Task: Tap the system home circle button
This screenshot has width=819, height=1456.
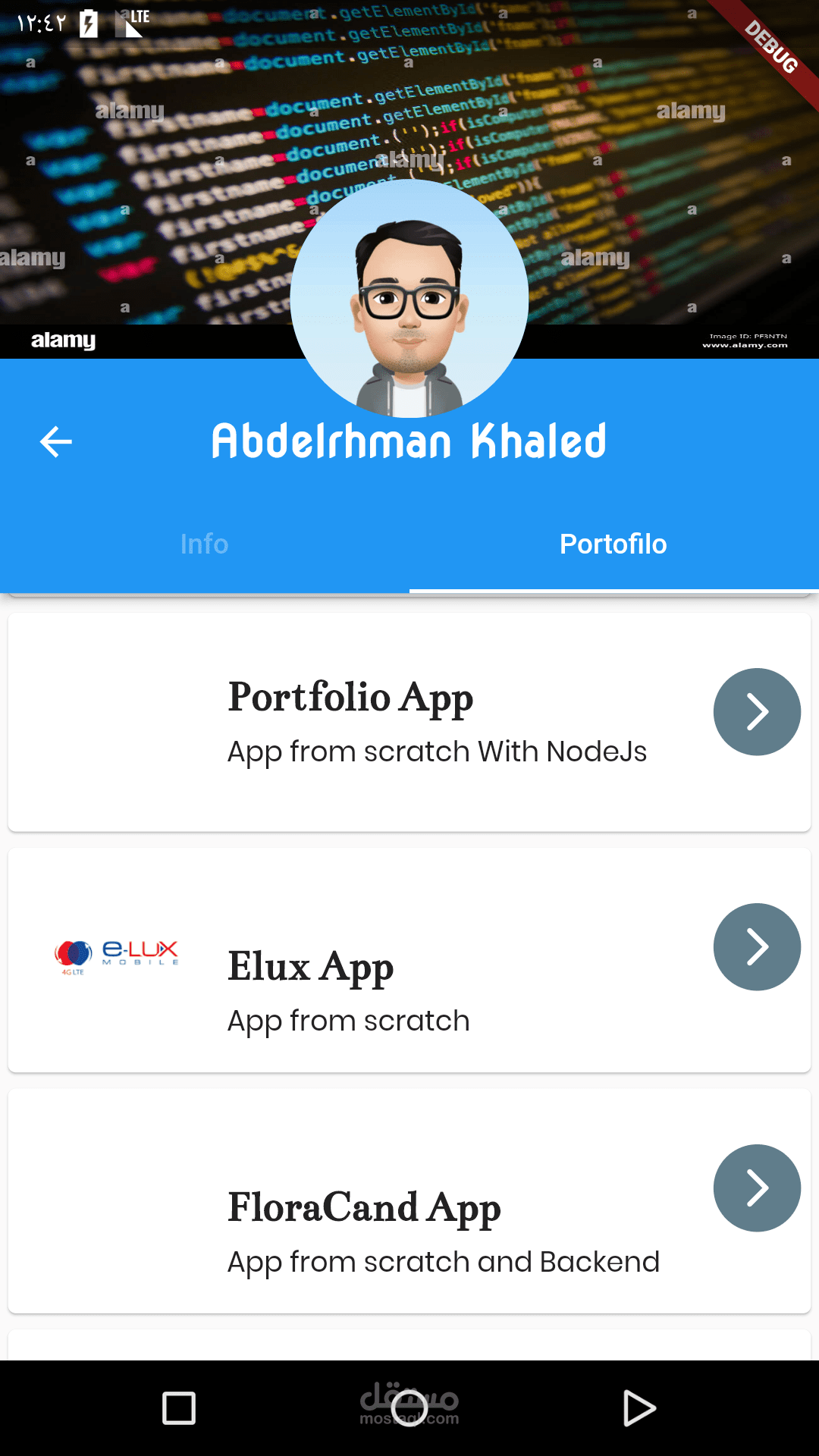Action: click(409, 1408)
